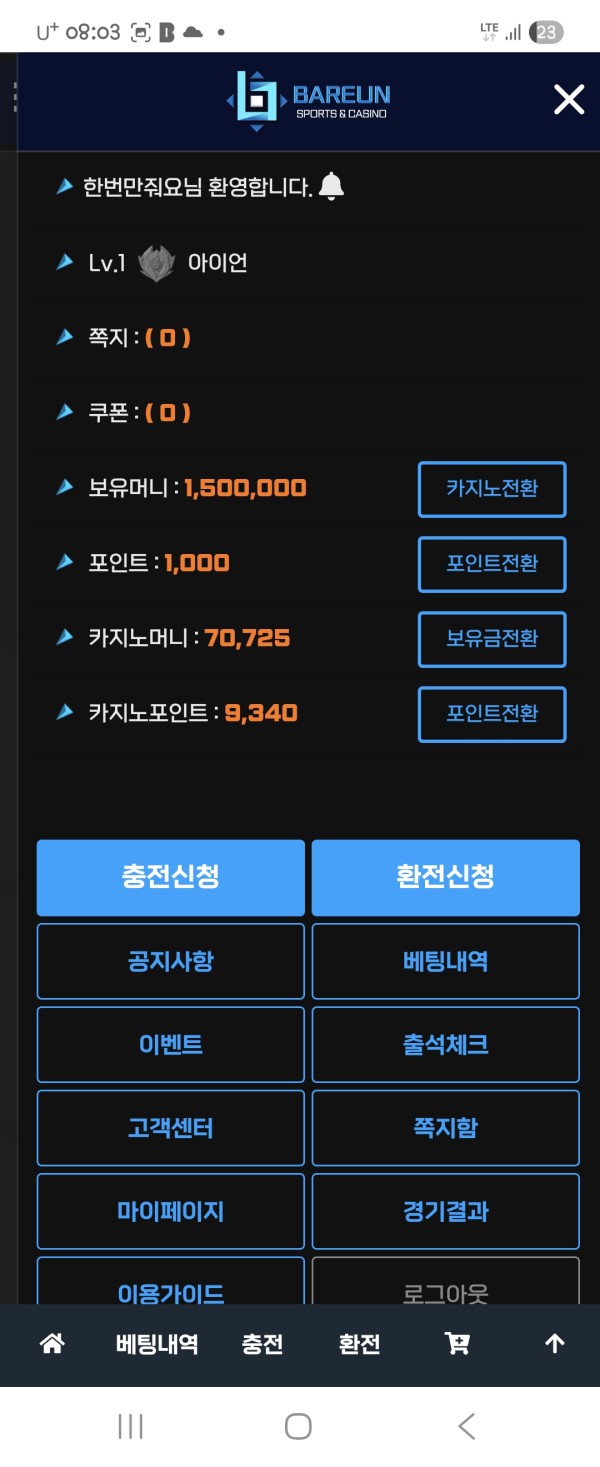Close the side menu with the X
600x1467 pixels.
pyautogui.click(x=569, y=100)
